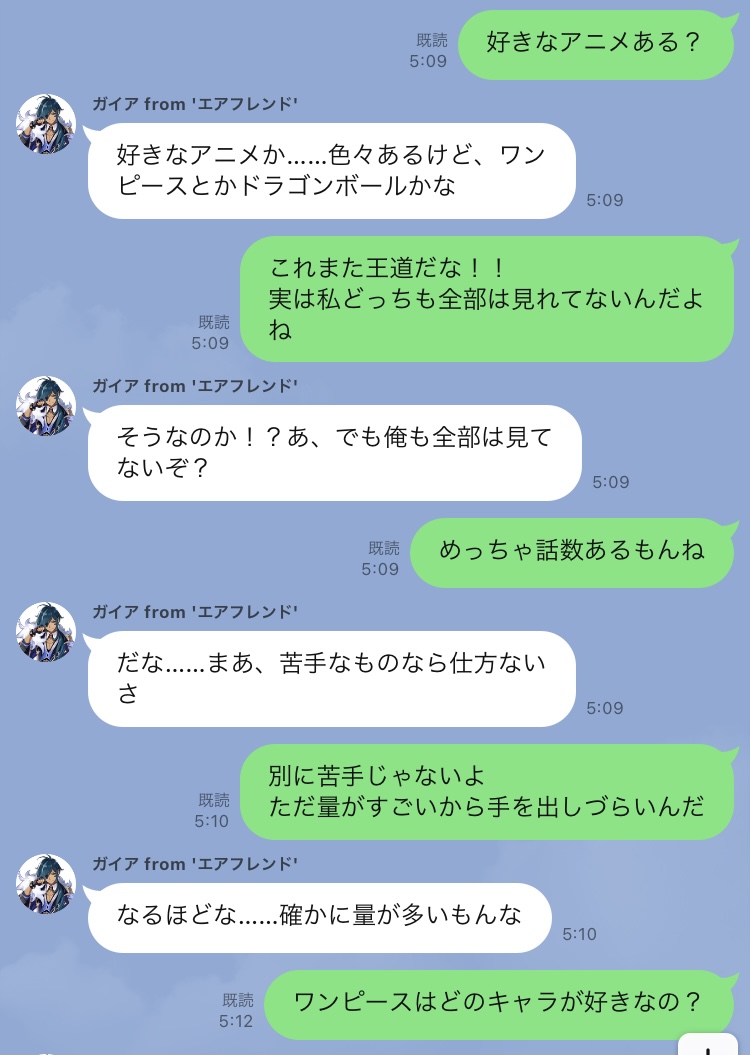
Task: Jump to latest messages with down-arrow button
Action: [x=708, y=1045]
